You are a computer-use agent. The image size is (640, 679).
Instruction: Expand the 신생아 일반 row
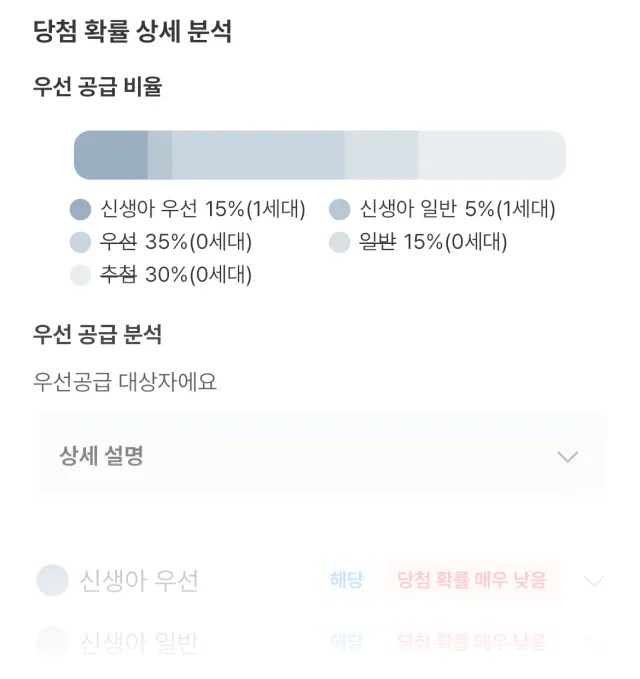coord(593,641)
